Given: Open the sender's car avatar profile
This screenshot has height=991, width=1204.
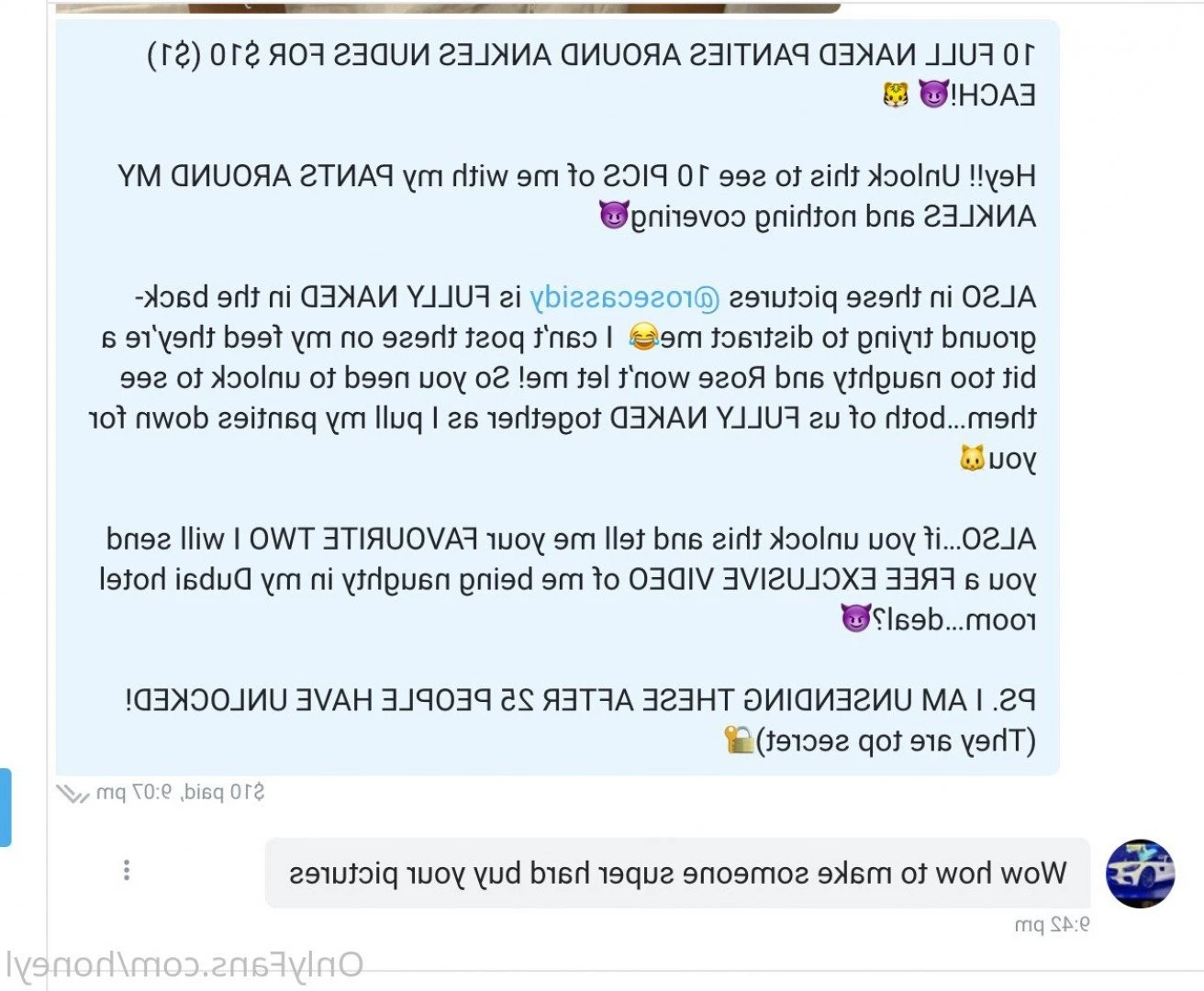Looking at the screenshot, I should click(x=1140, y=873).
